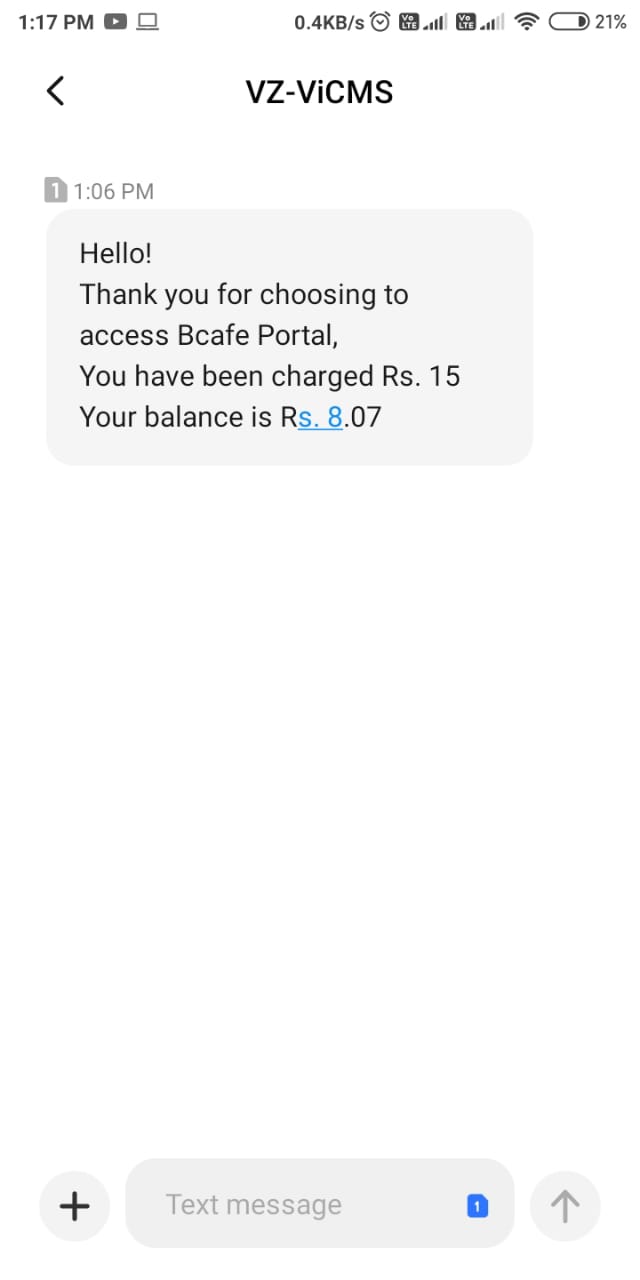
Task: Focus the Text message field
Action: (290, 1205)
